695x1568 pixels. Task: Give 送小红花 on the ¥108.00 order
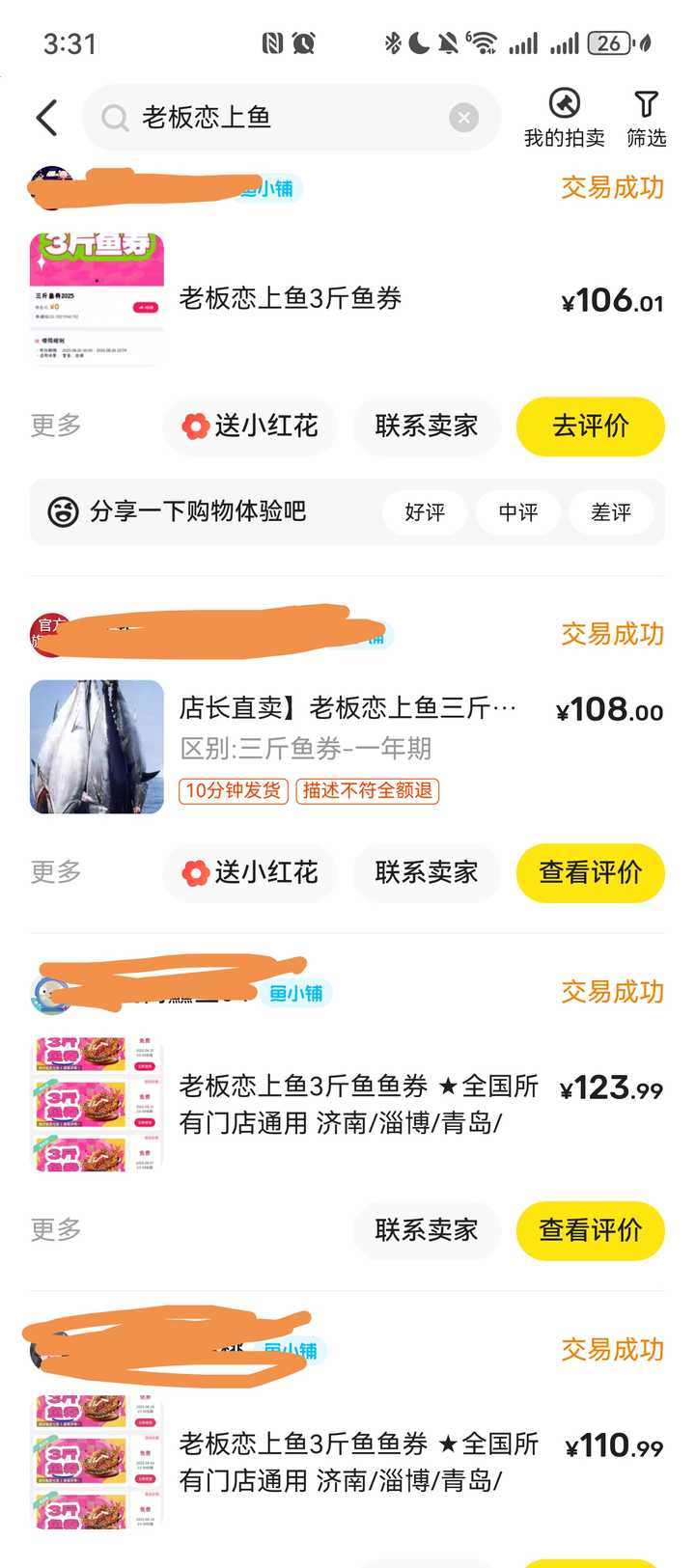[x=251, y=872]
